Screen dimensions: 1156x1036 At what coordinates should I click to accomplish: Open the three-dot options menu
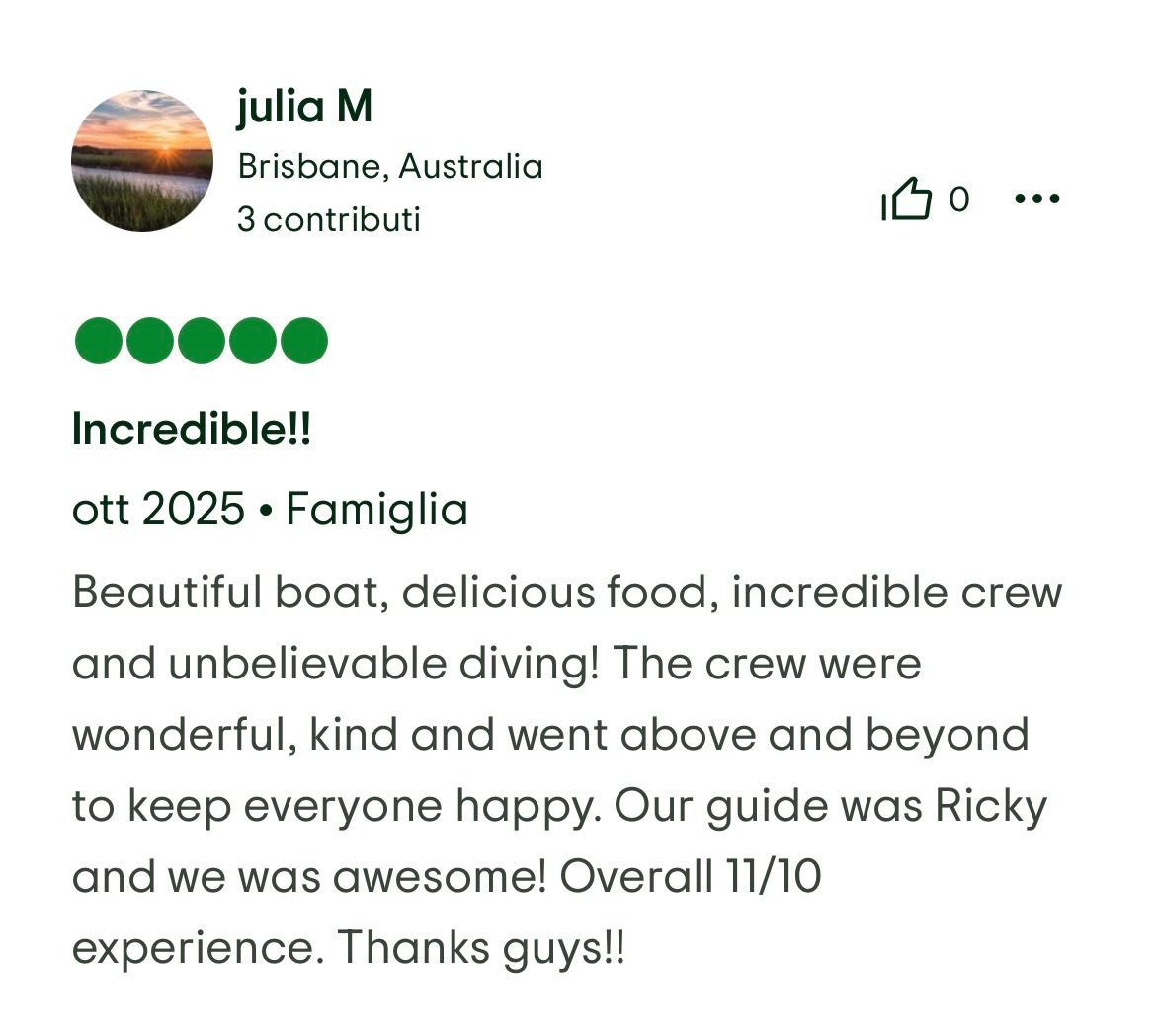tap(1037, 199)
